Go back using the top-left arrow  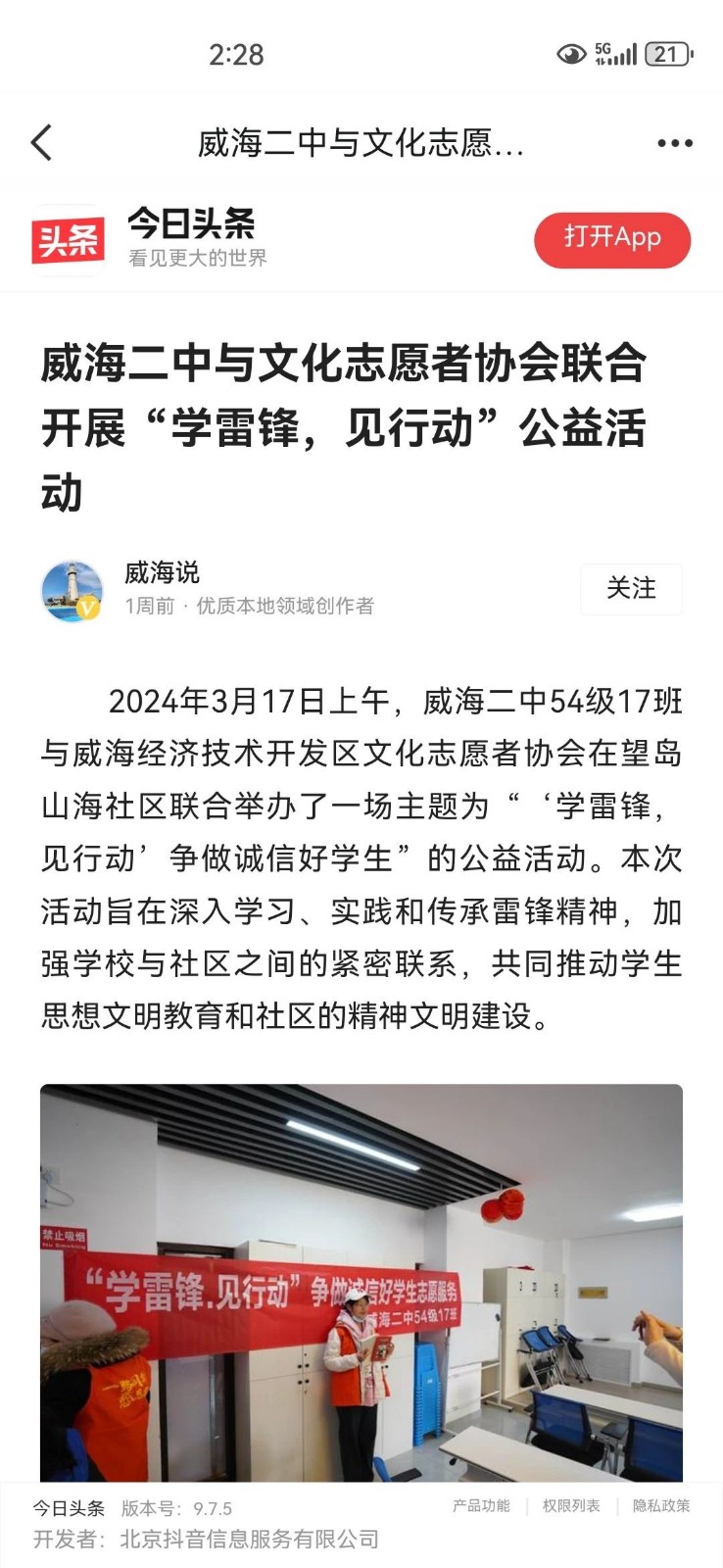click(41, 143)
